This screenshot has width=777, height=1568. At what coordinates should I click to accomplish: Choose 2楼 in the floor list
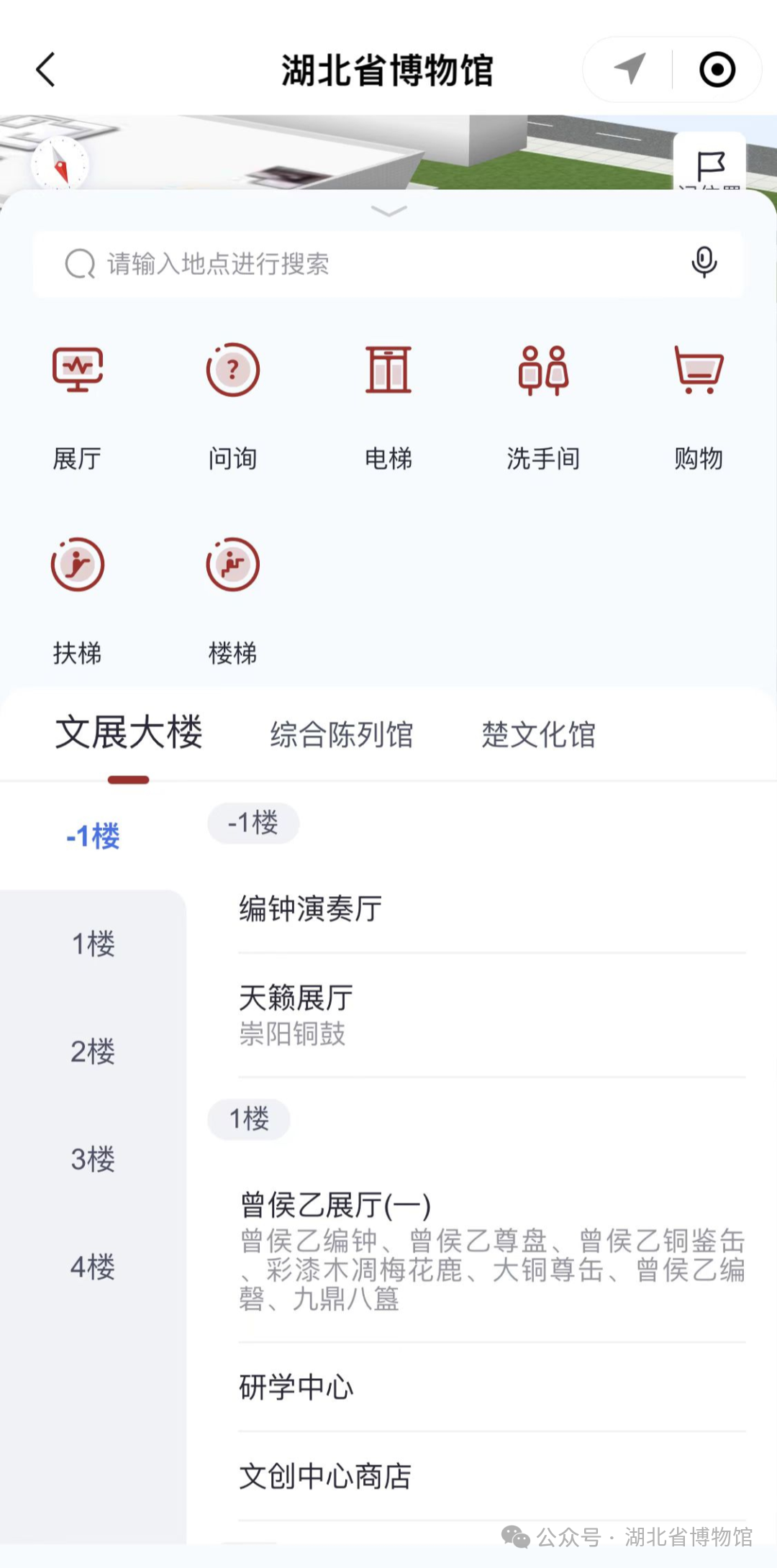pyautogui.click(x=93, y=1052)
